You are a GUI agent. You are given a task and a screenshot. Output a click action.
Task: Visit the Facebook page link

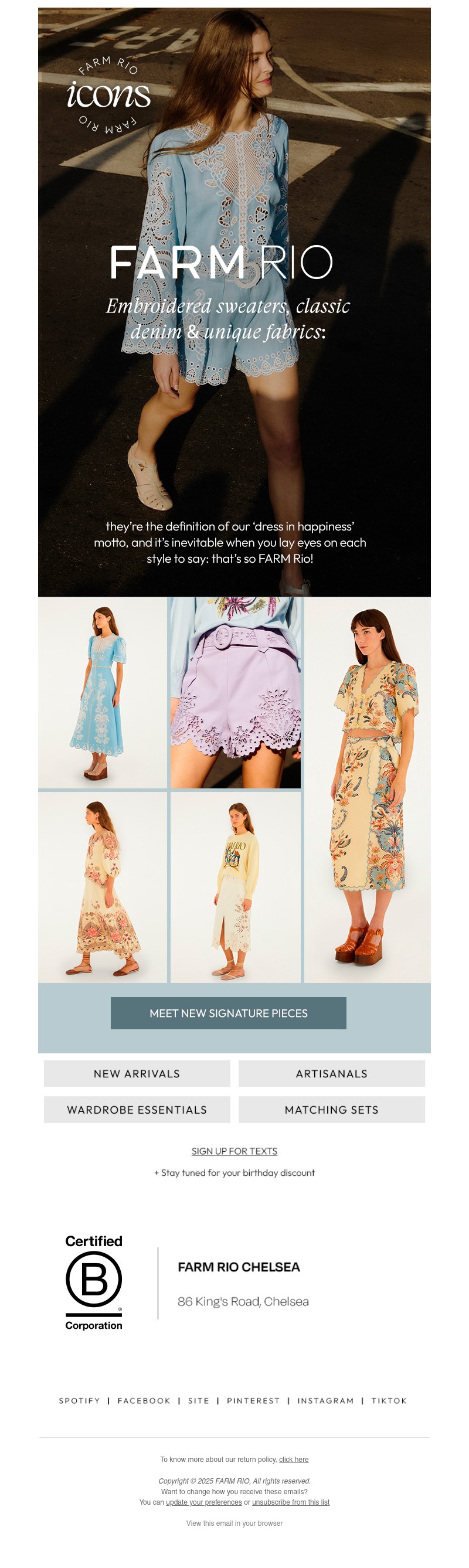click(x=144, y=1400)
